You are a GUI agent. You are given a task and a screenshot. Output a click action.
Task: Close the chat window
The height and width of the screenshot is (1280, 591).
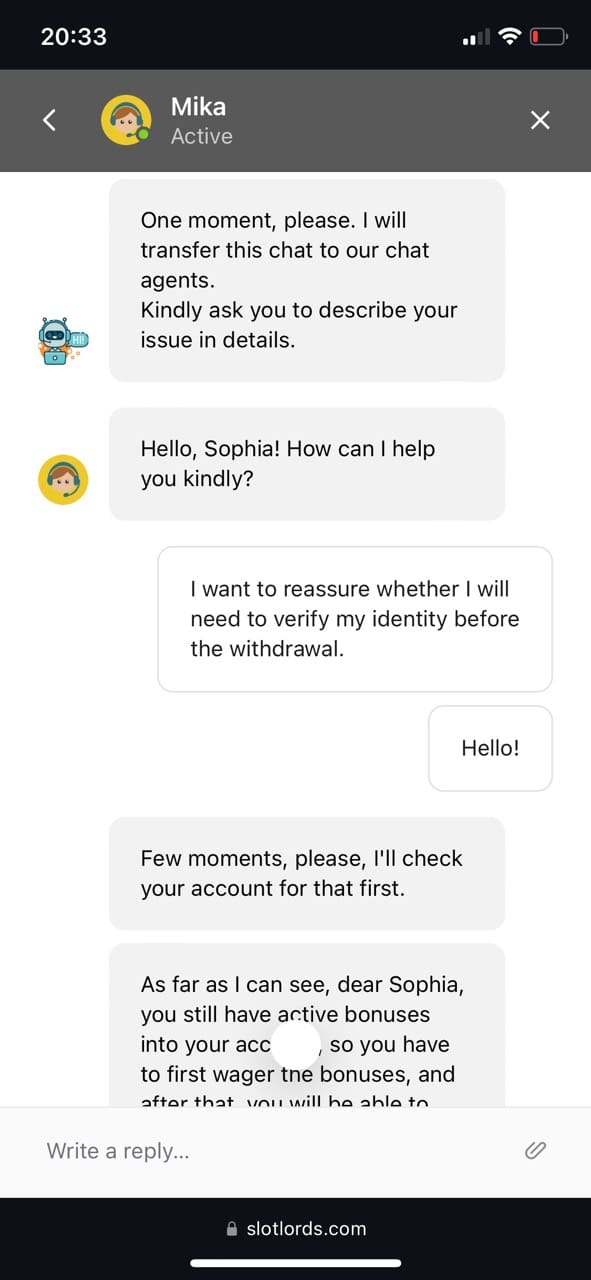click(x=540, y=121)
